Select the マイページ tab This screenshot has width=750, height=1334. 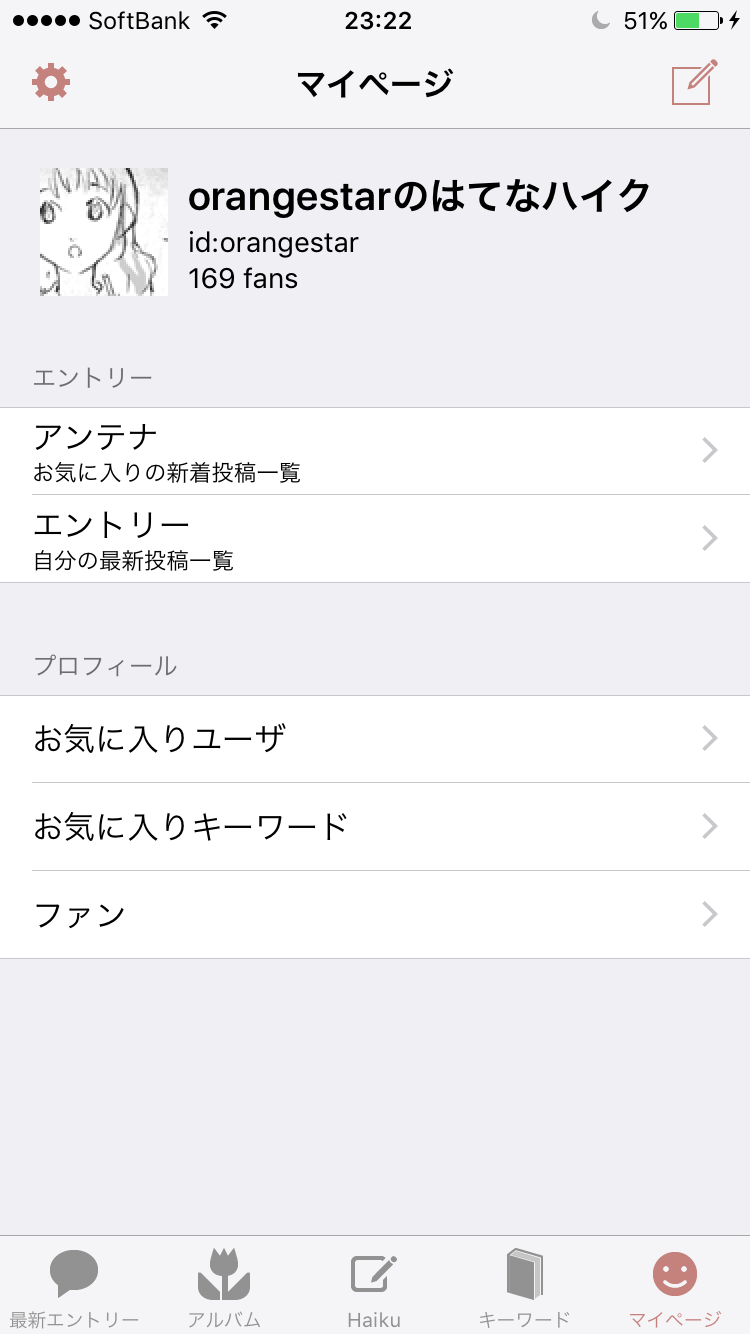pyautogui.click(x=675, y=1288)
